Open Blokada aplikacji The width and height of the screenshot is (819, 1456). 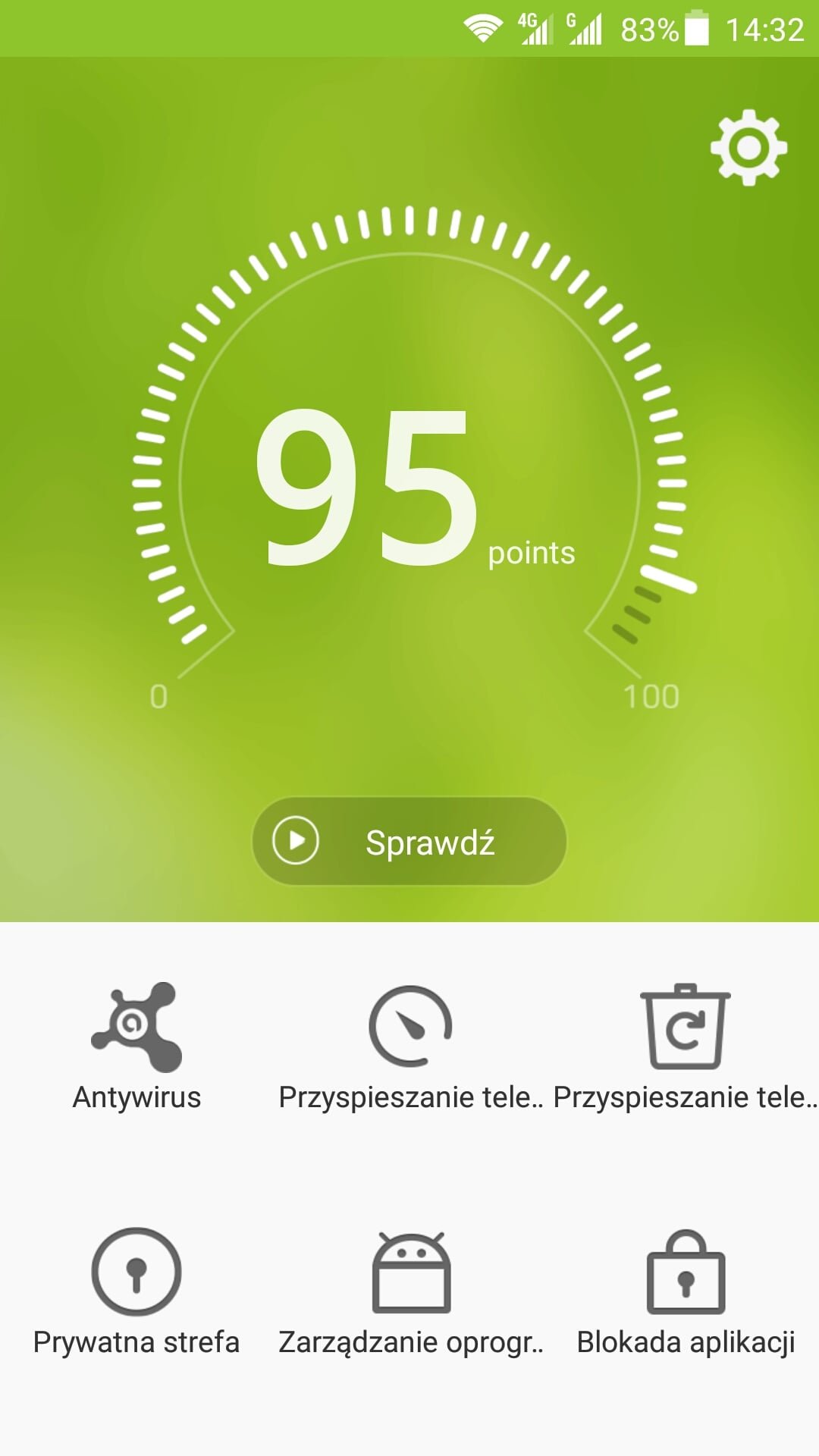686,1292
